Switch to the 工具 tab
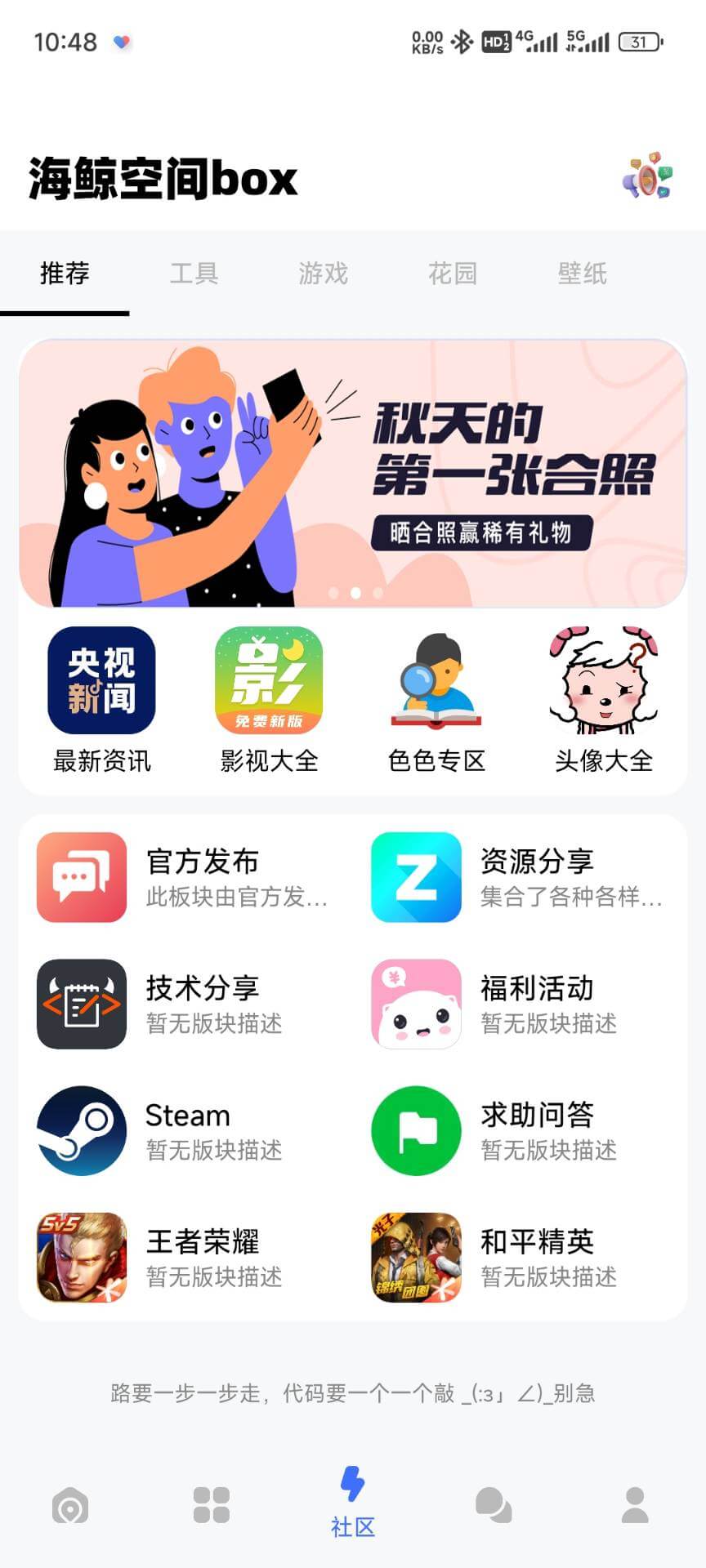This screenshot has height=1568, width=706. coord(194,273)
